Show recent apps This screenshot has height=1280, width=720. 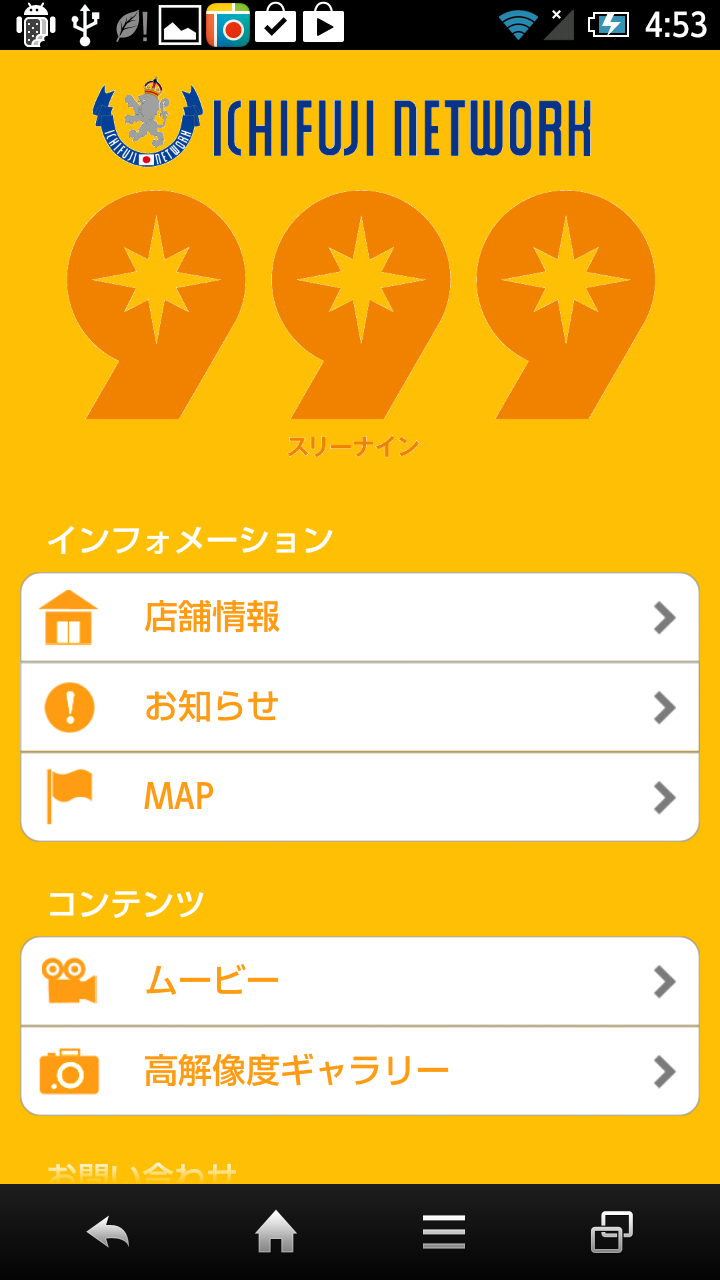(x=612, y=1232)
